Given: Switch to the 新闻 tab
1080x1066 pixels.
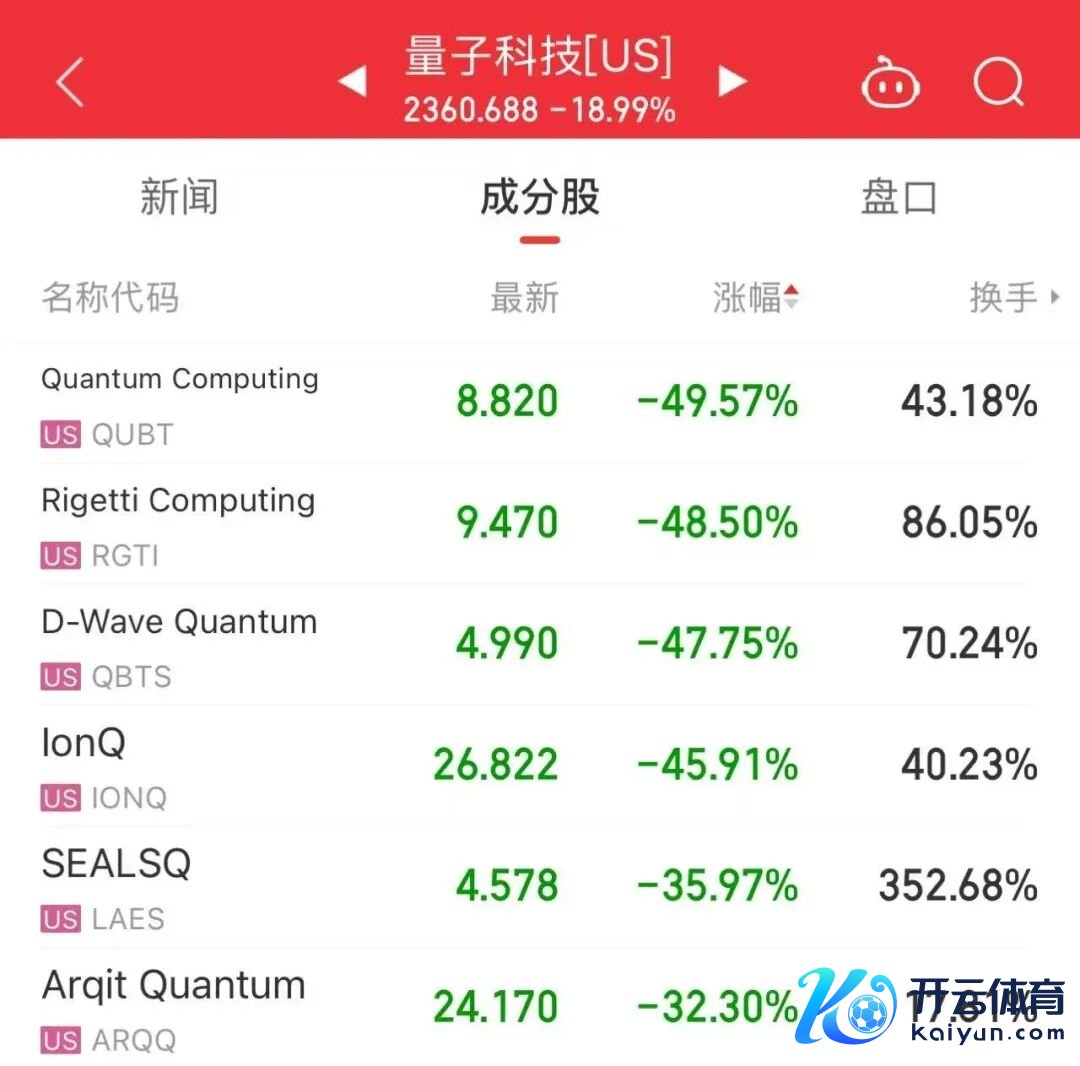Looking at the screenshot, I should click(x=179, y=197).
